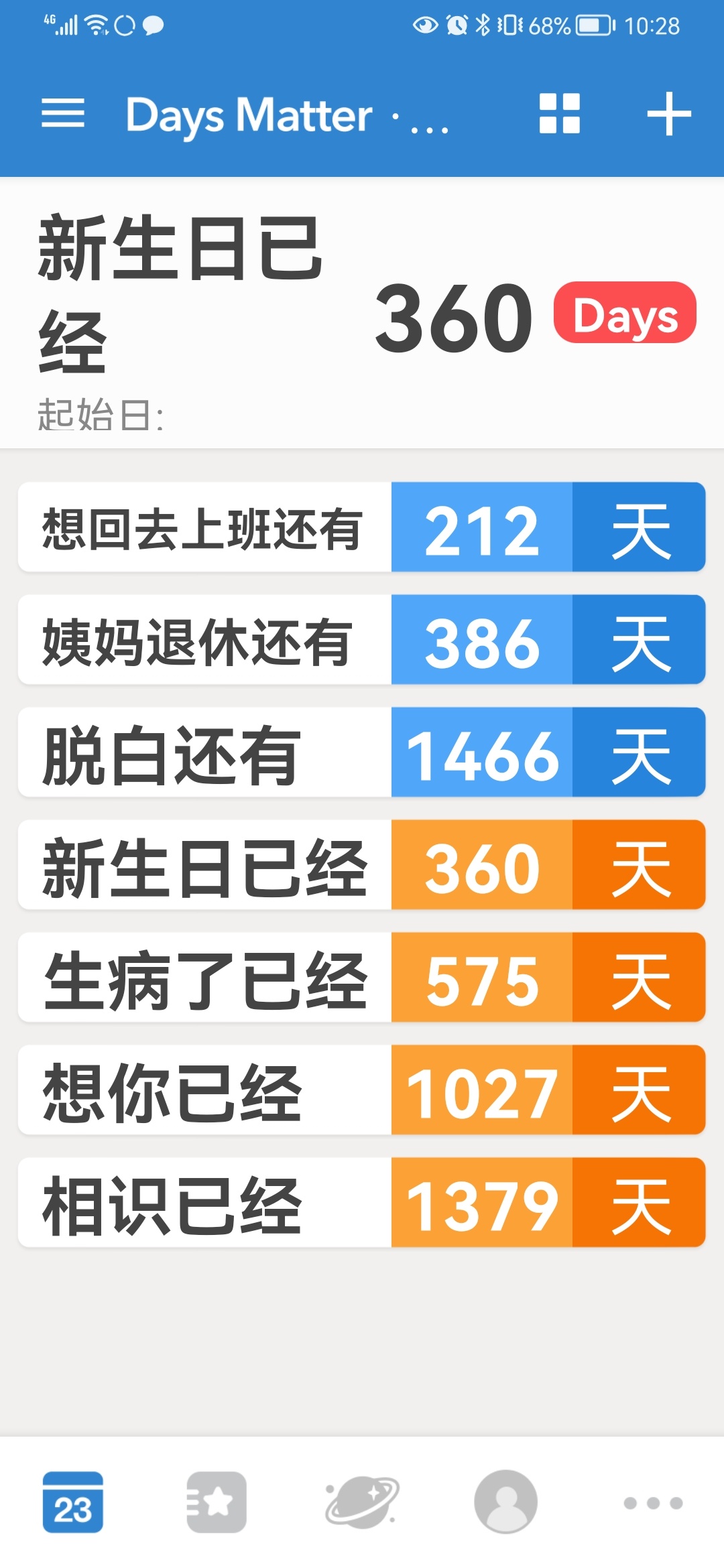This screenshot has width=724, height=1568.
Task: Switch to the profile tab
Action: click(x=506, y=1502)
